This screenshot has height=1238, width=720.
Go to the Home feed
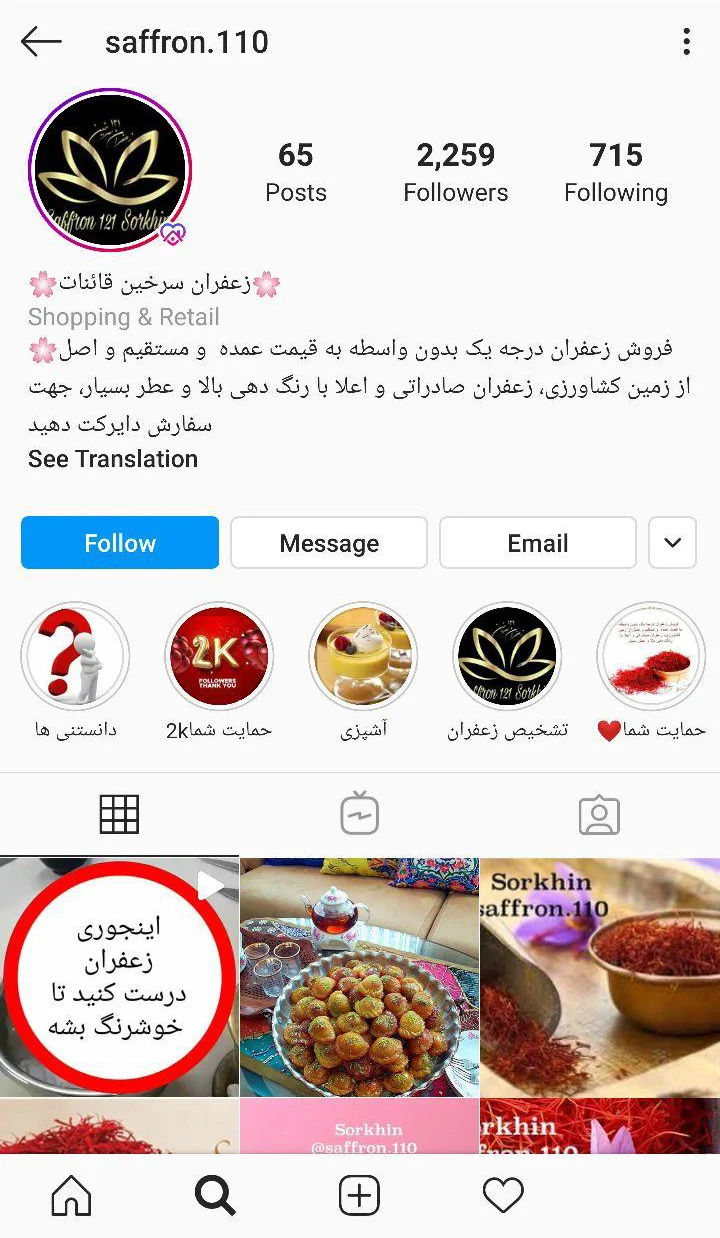click(x=71, y=1196)
